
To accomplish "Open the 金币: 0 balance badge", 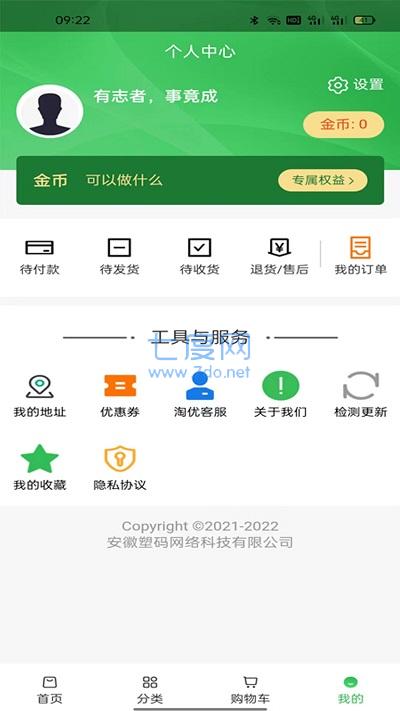I will (x=344, y=125).
